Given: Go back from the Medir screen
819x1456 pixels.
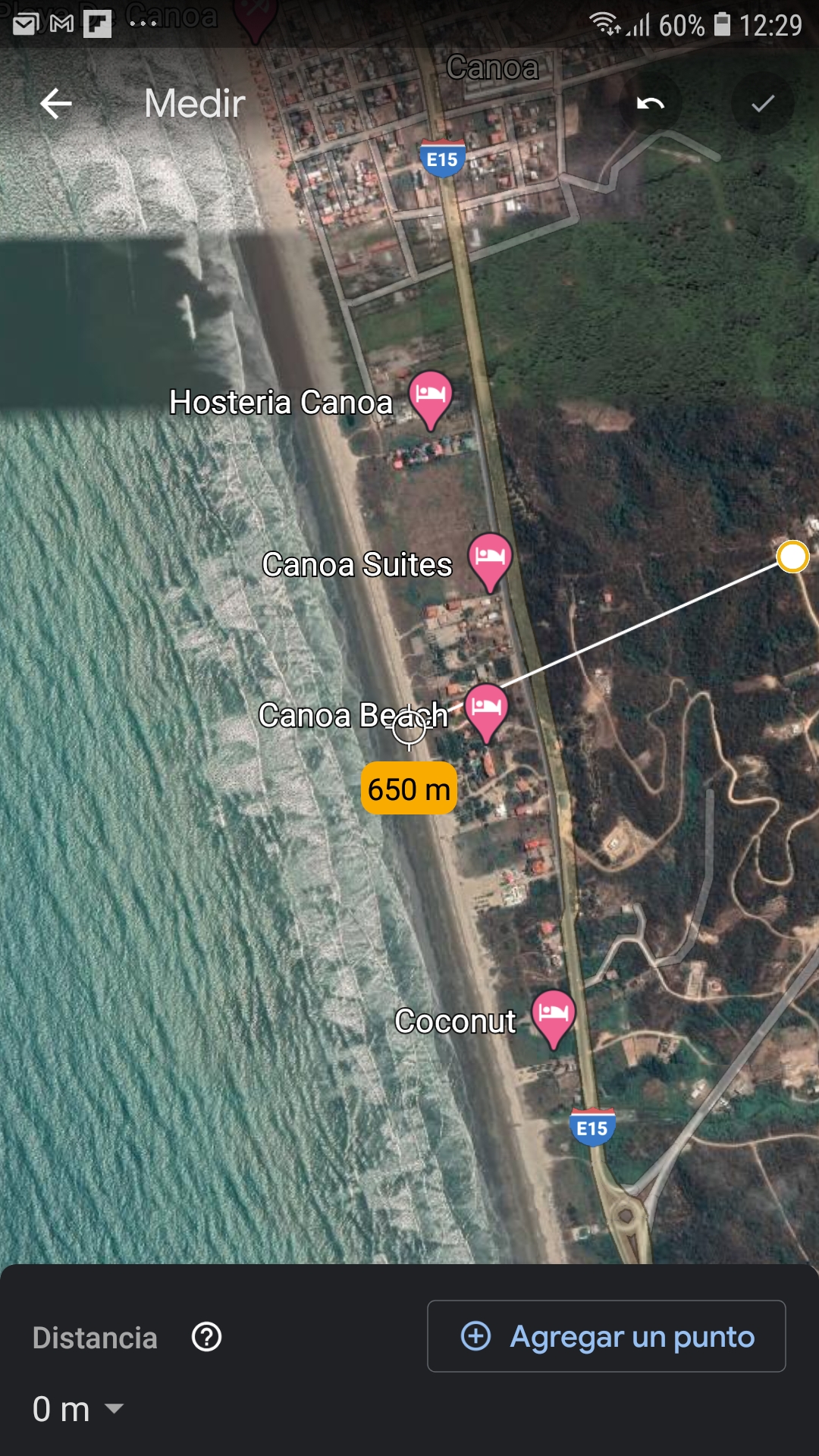Looking at the screenshot, I should (x=56, y=103).
